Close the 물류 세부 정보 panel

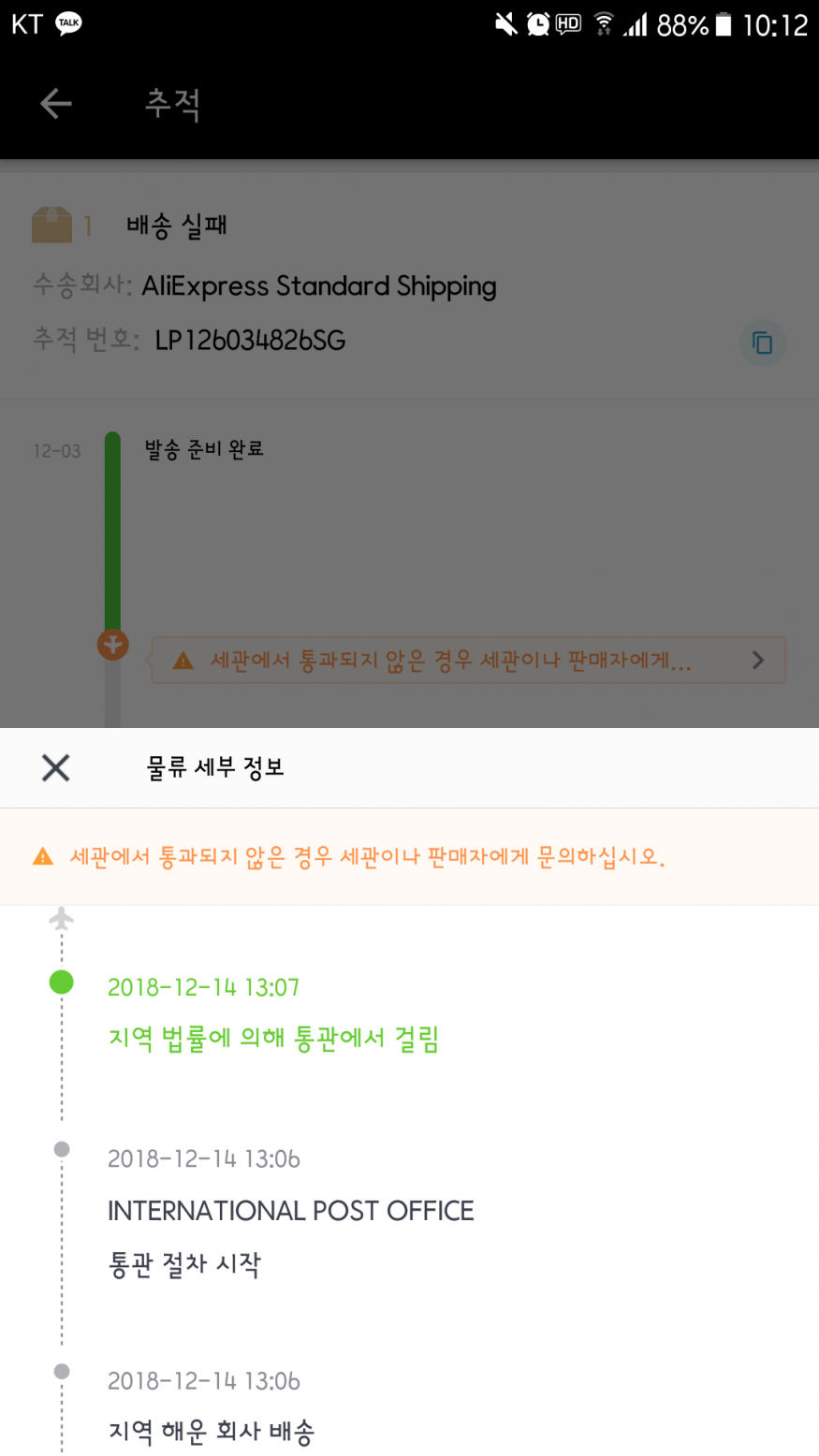(x=56, y=768)
